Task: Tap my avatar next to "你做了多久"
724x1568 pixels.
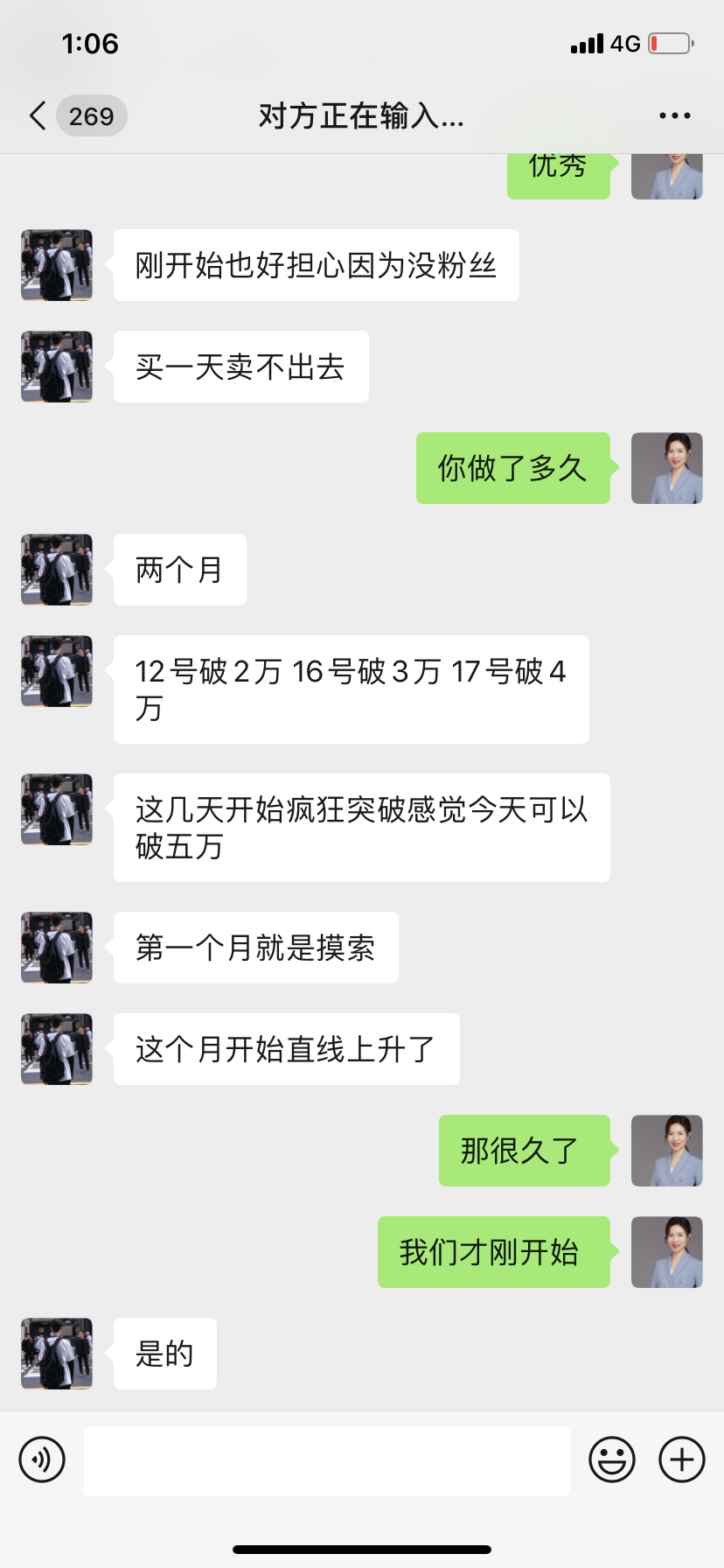Action: coord(666,468)
